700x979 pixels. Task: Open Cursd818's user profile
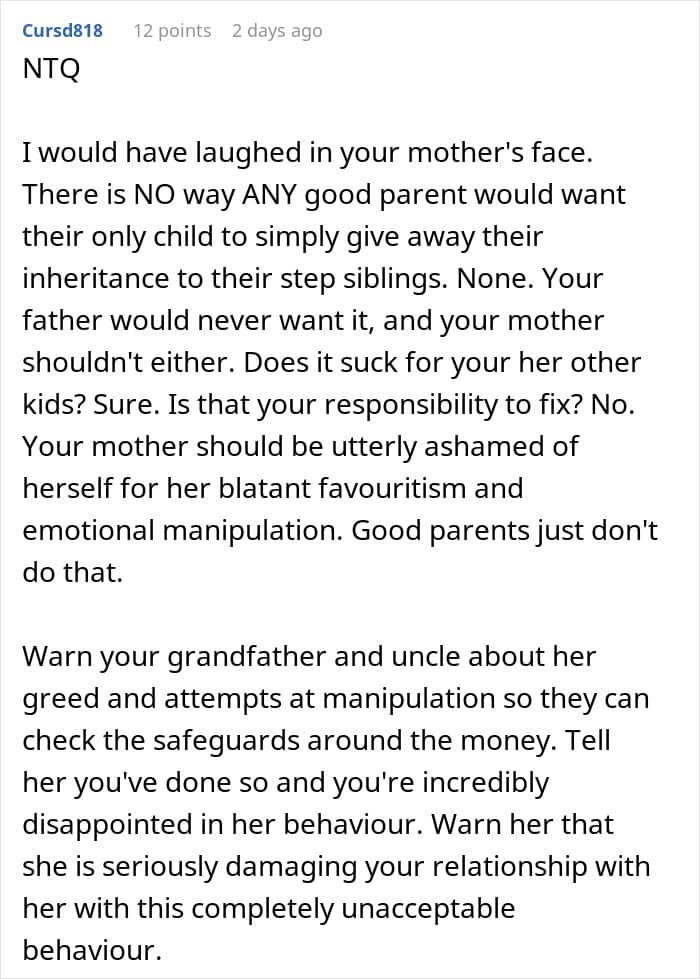62,31
